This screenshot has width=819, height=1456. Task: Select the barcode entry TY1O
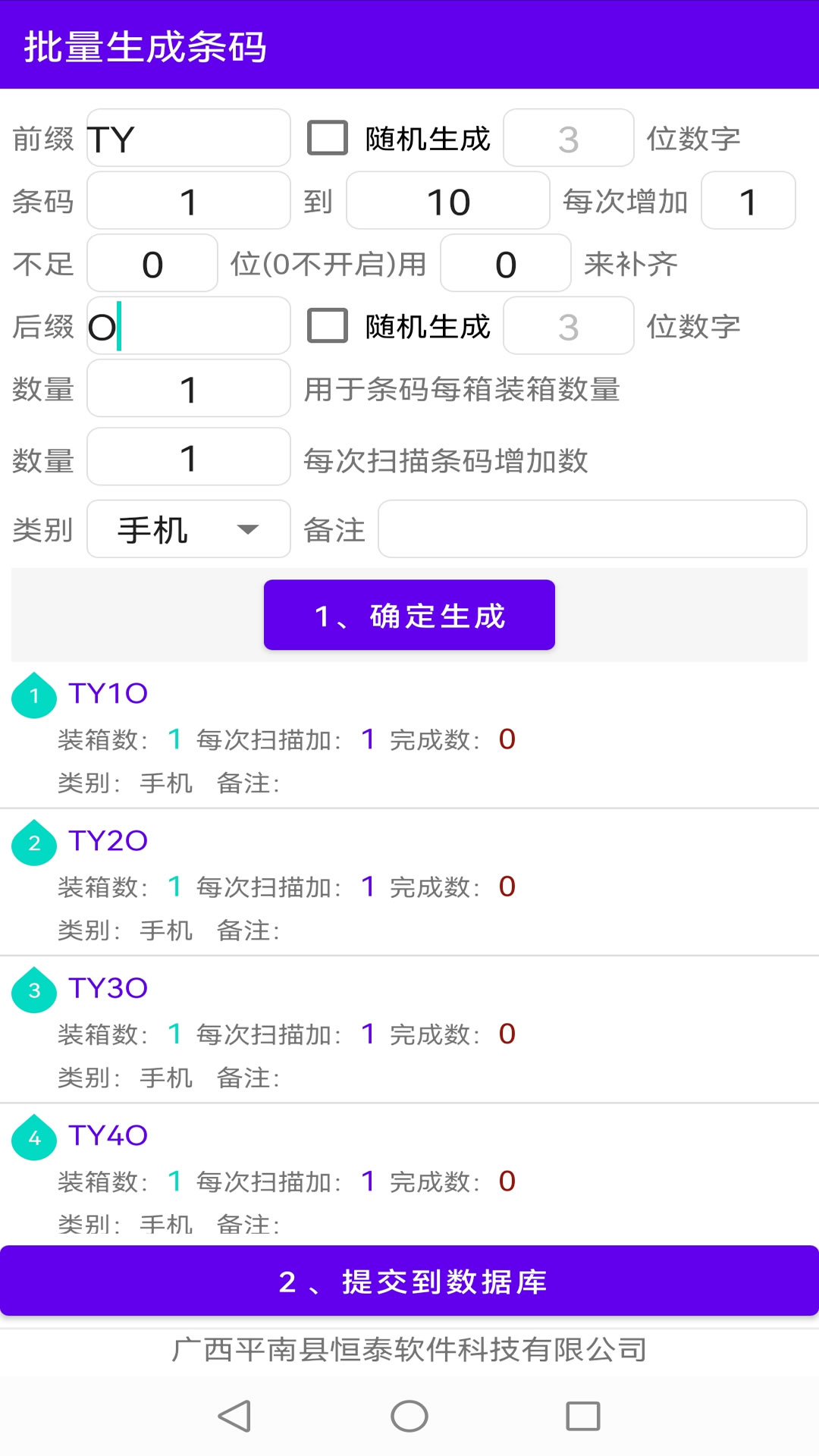coord(107,693)
